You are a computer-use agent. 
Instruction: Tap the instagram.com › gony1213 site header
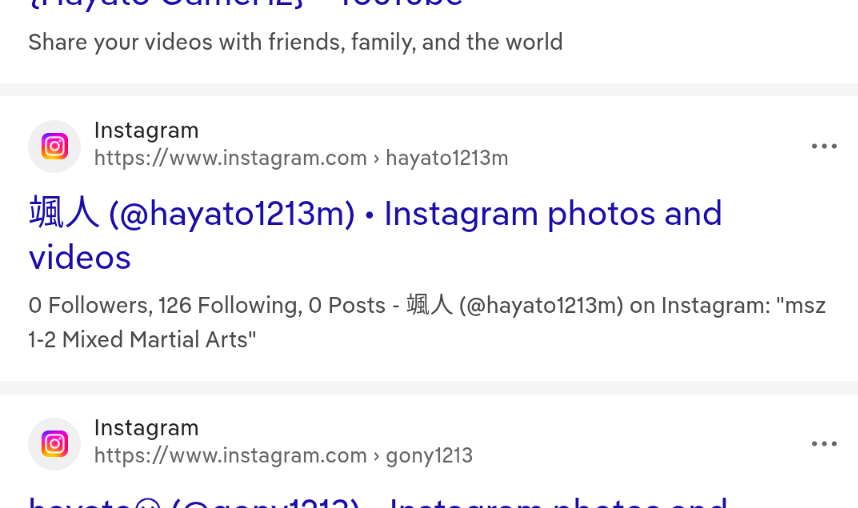[282, 443]
